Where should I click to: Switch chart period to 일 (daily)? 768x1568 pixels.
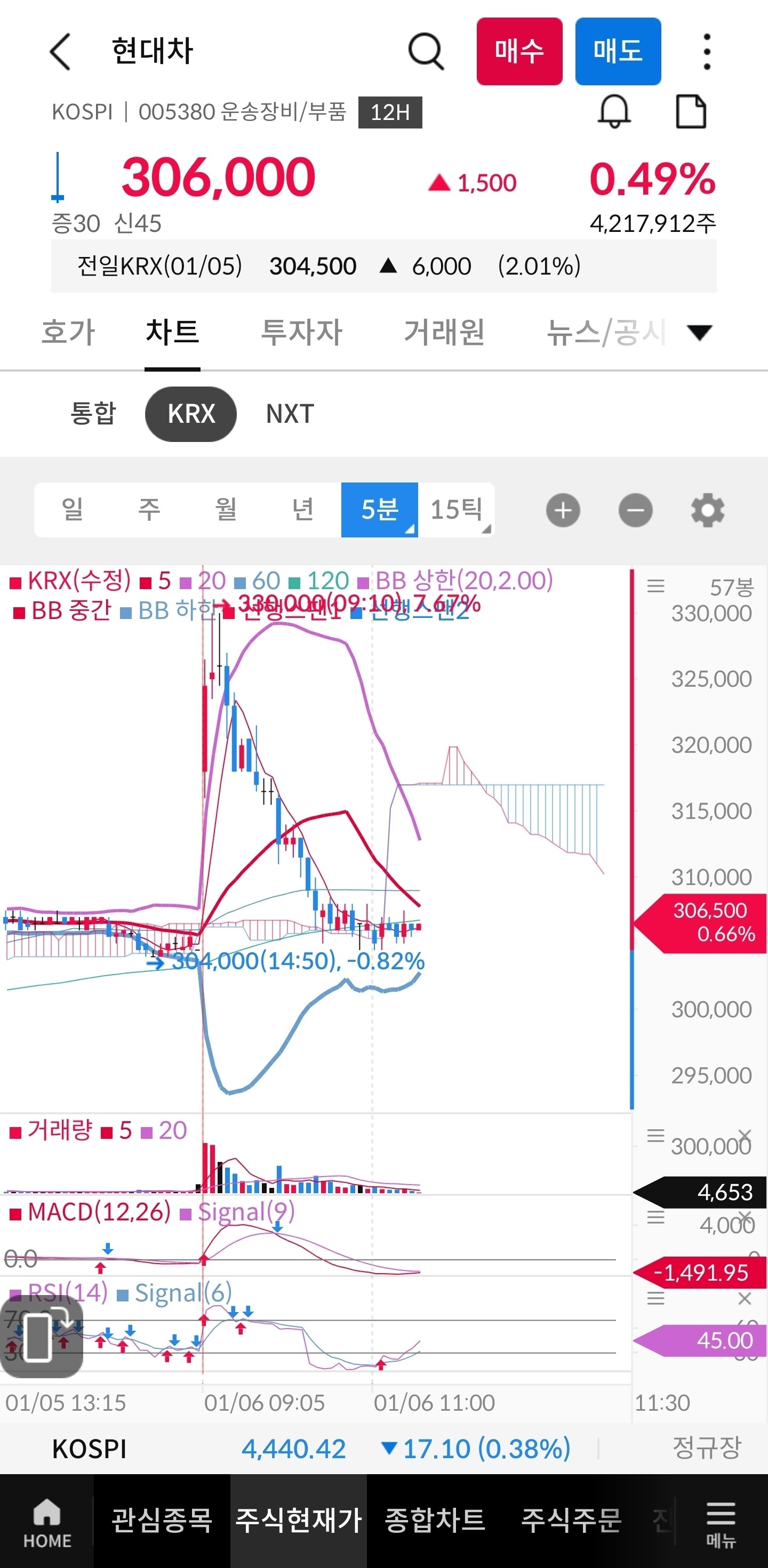pyautogui.click(x=73, y=510)
